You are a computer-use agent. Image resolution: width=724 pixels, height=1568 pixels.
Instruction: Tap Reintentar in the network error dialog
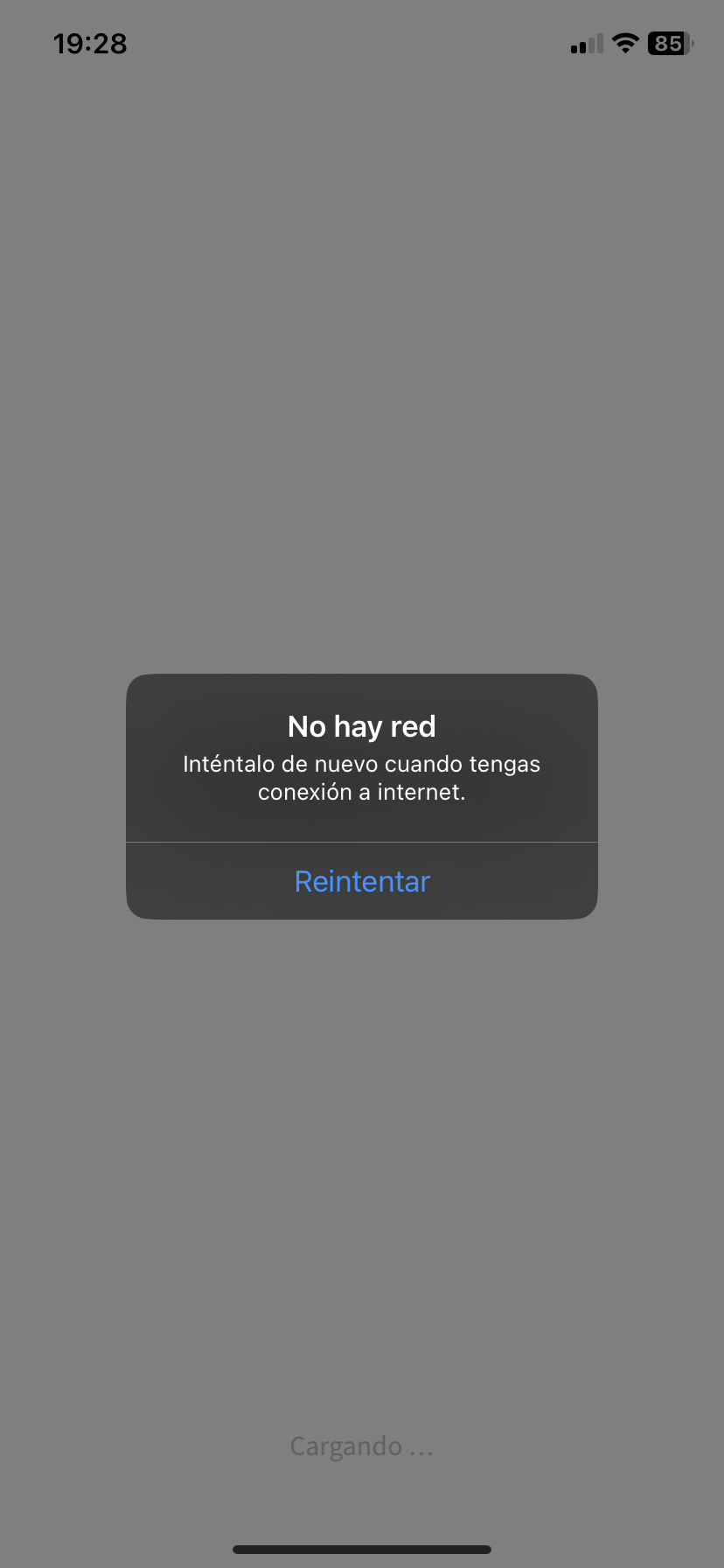click(362, 881)
